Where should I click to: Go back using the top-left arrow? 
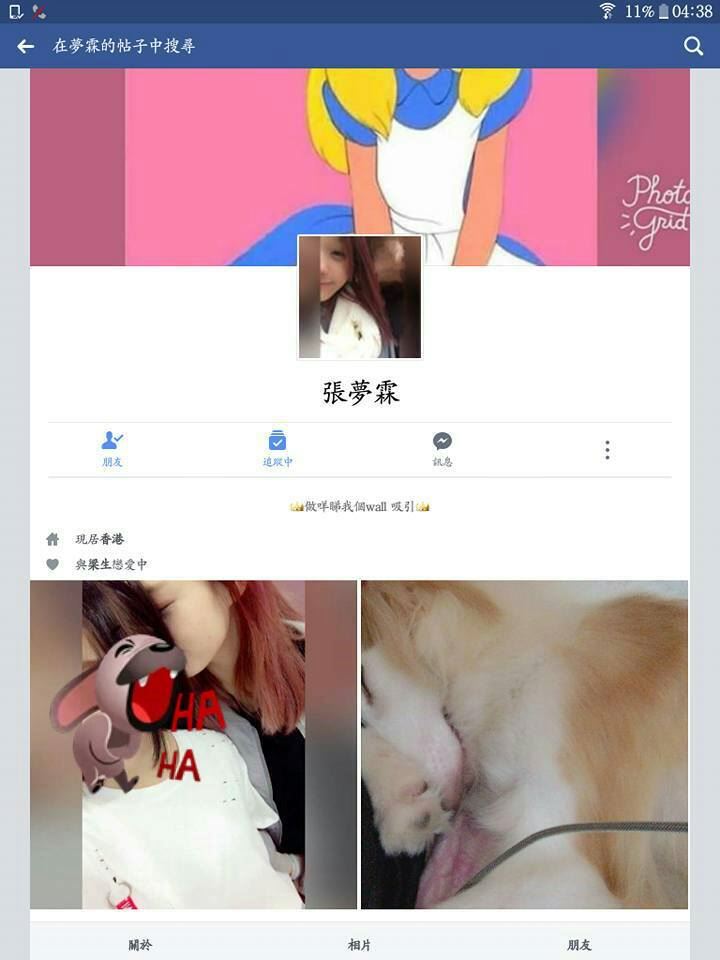[x=25, y=46]
